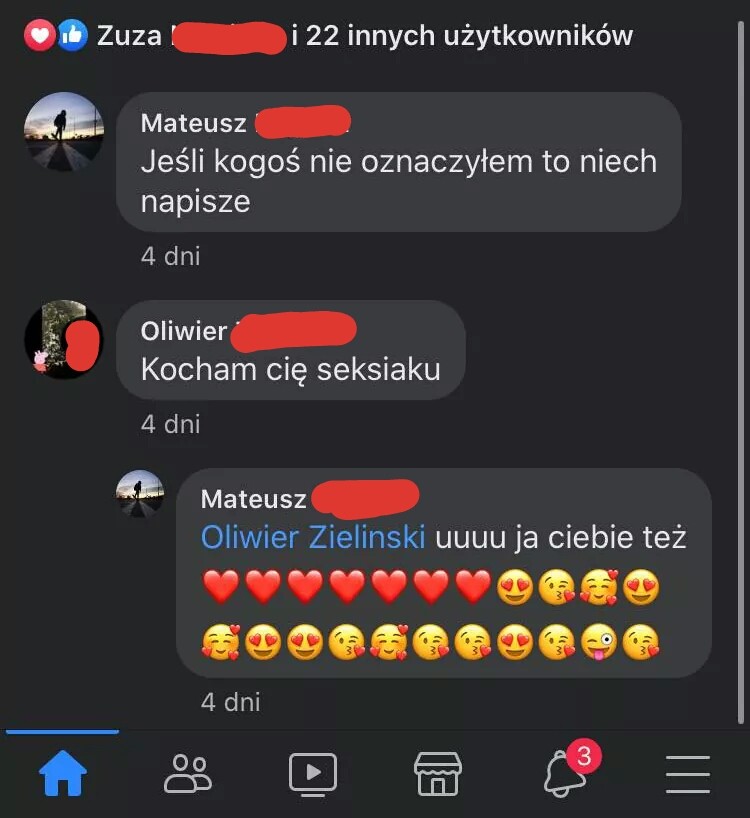Open the notifications bell
Image resolution: width=750 pixels, height=818 pixels.
565,772
